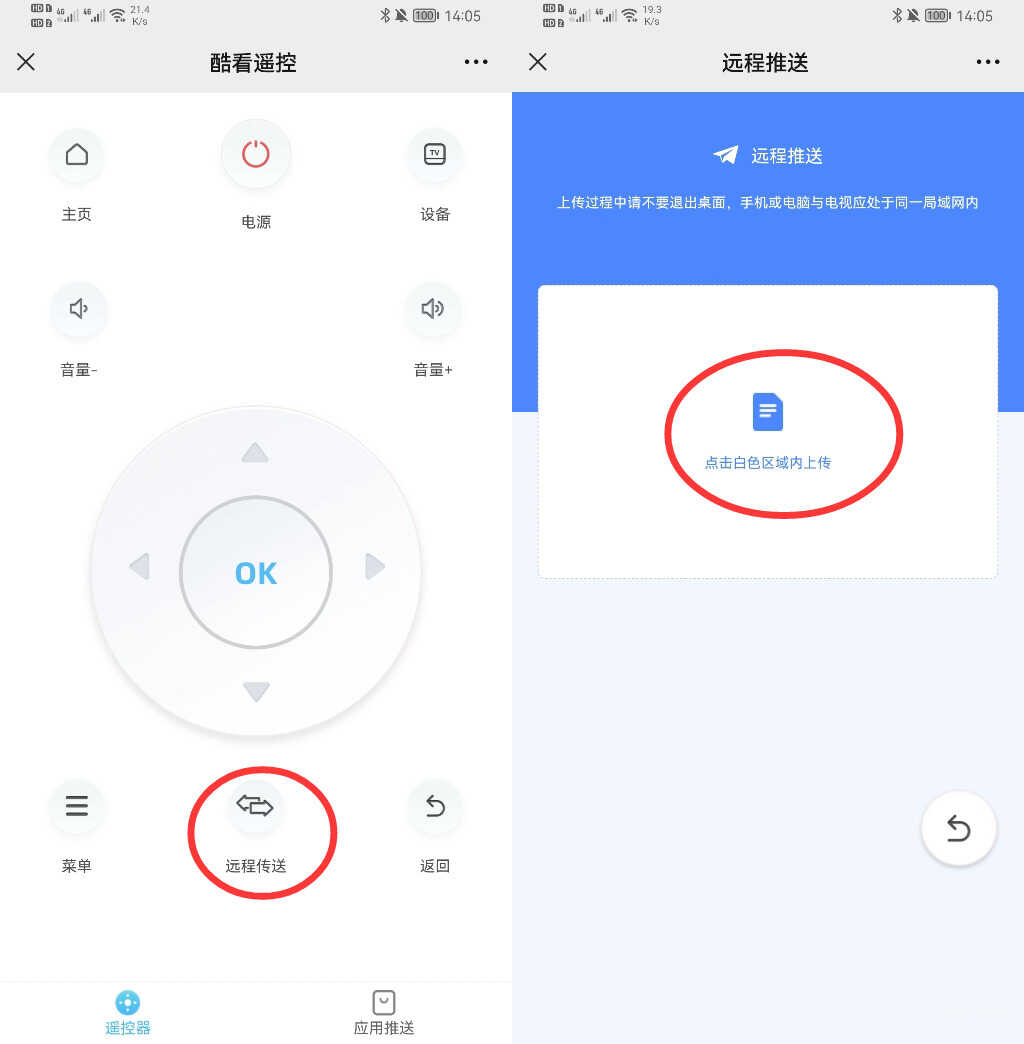Lower volume with 音量-
The image size is (1024, 1044).
click(78, 309)
